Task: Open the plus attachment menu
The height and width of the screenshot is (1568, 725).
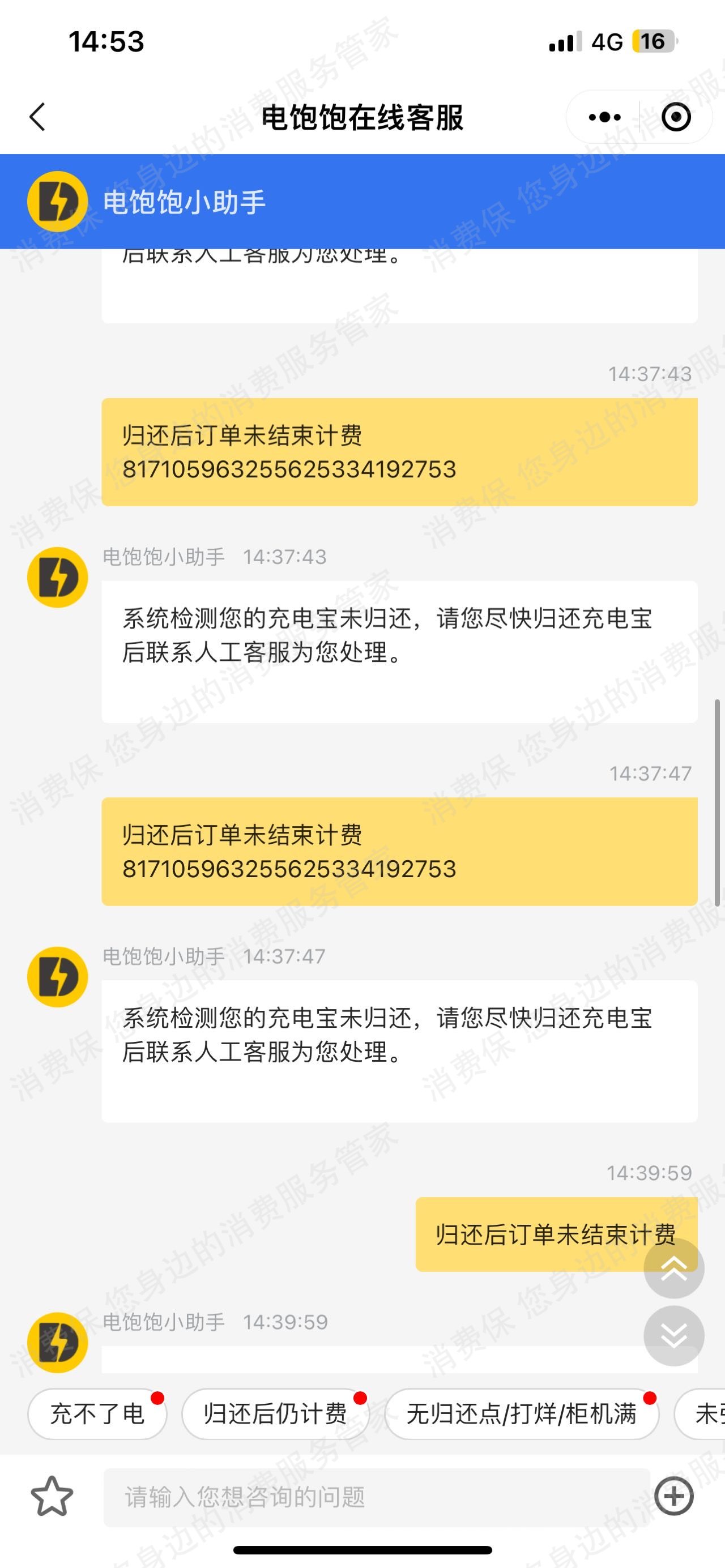Action: point(674,1496)
